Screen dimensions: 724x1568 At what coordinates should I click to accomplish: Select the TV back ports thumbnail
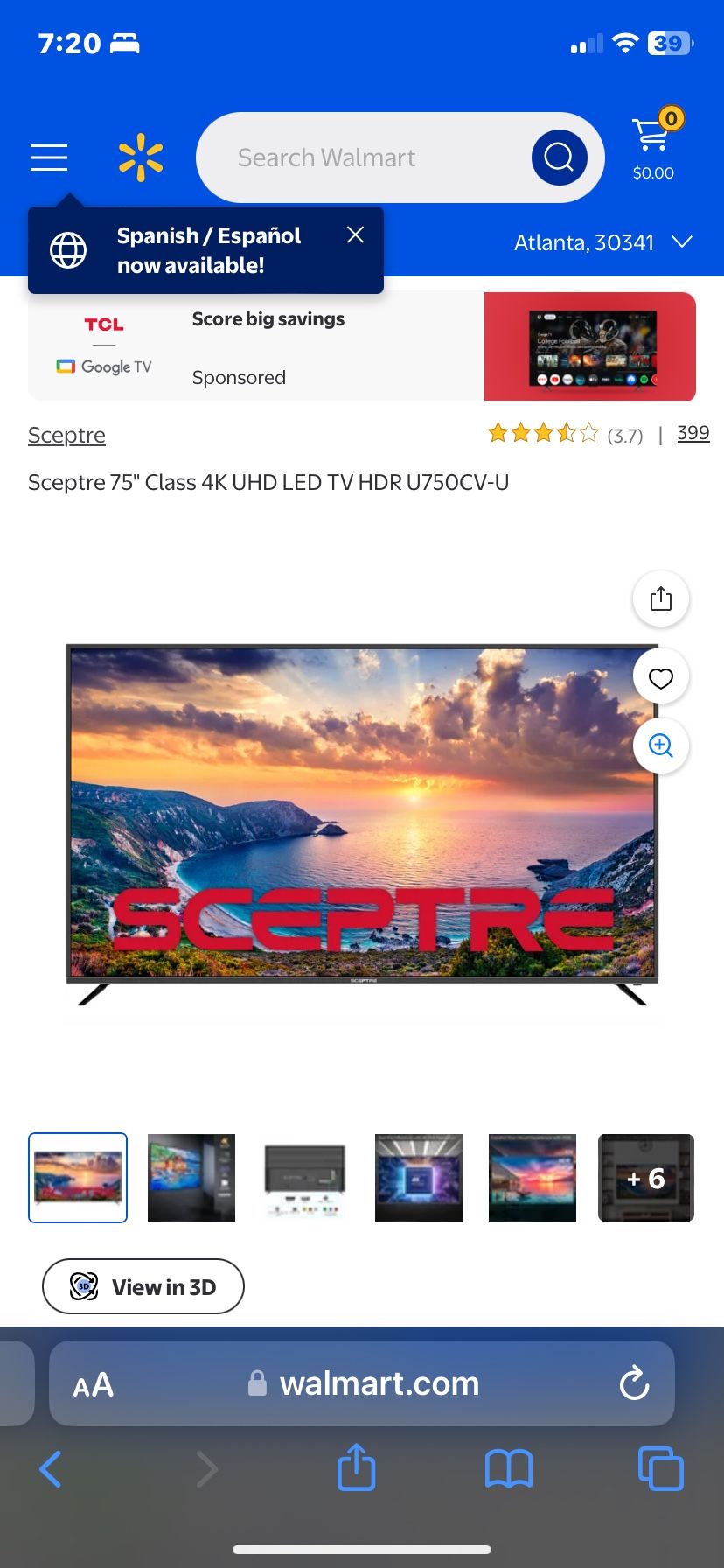305,1178
